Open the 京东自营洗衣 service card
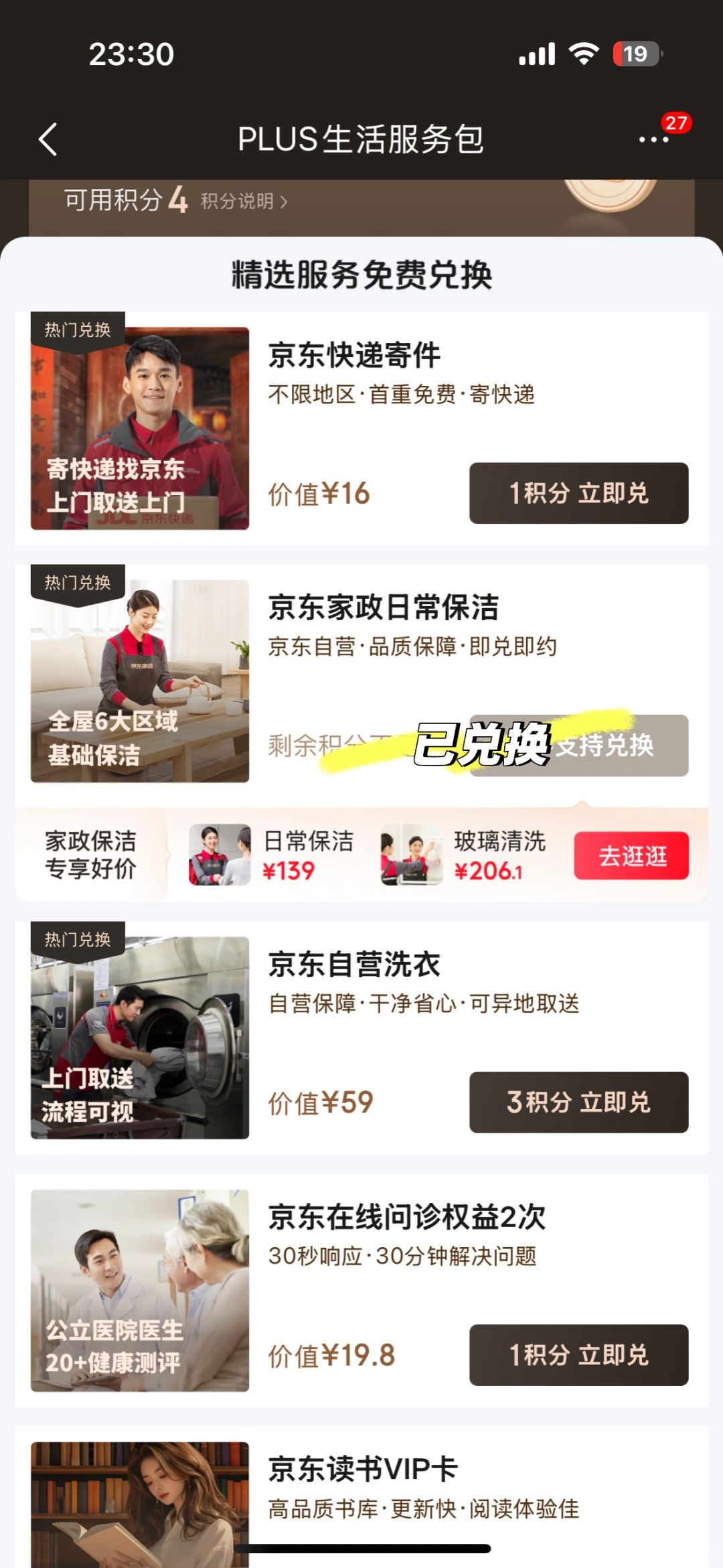 point(353,965)
